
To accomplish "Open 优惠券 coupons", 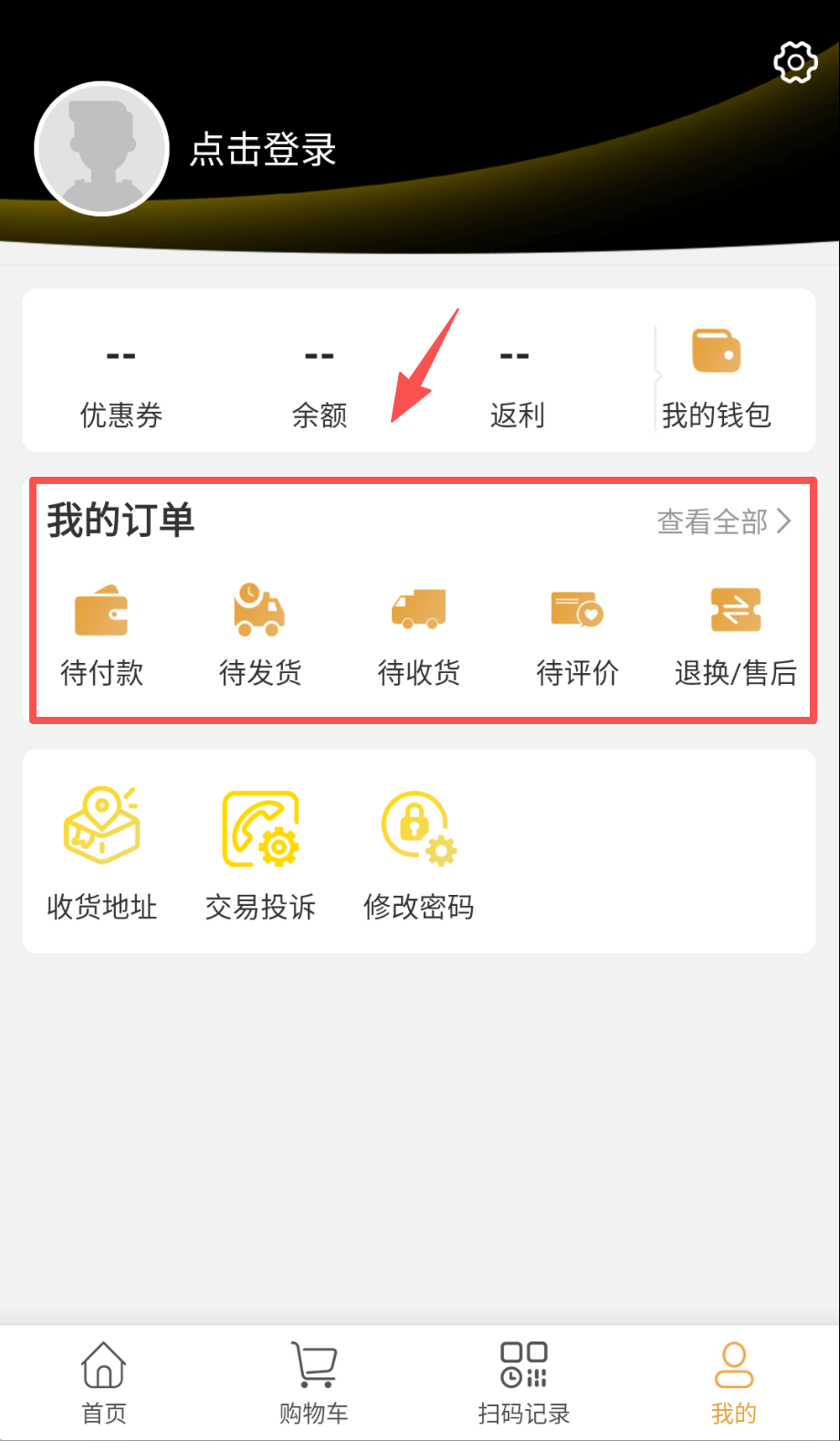I will [x=121, y=385].
